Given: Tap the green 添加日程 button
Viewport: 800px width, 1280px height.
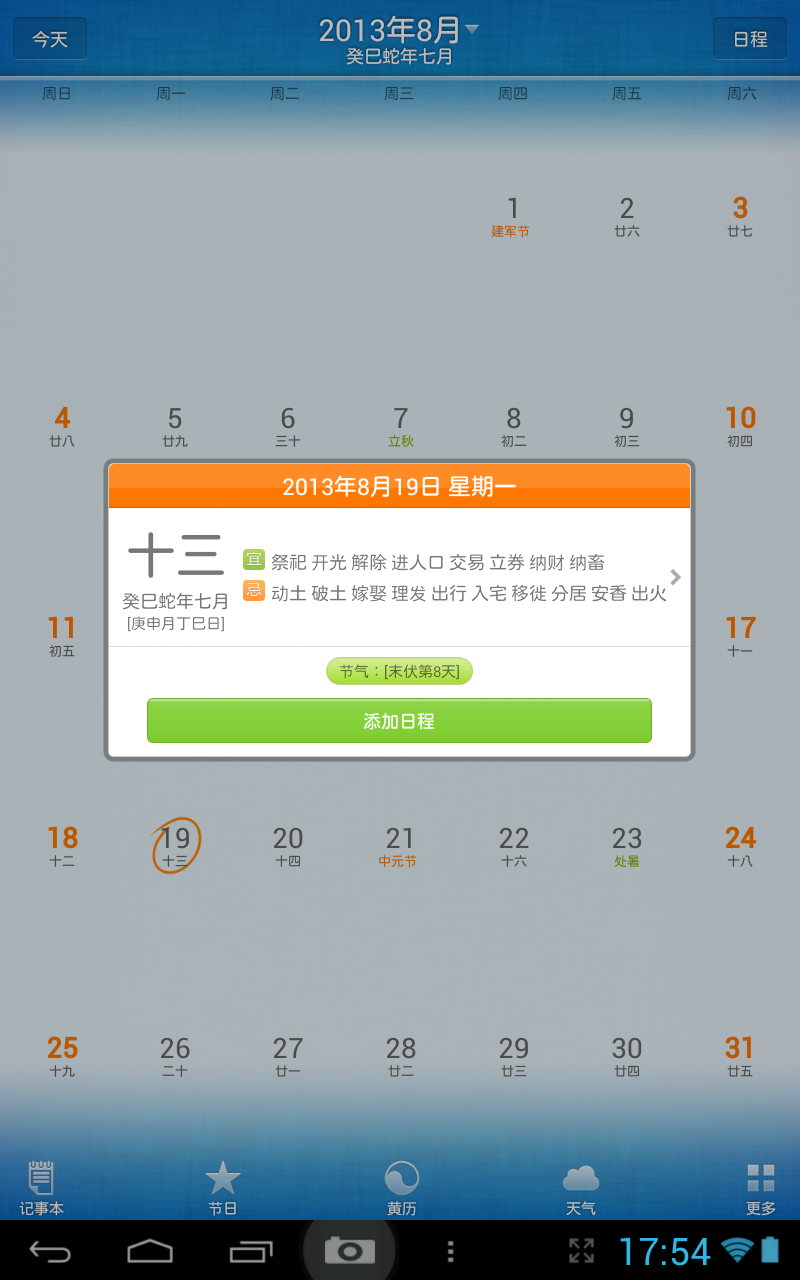Looking at the screenshot, I should 399,721.
